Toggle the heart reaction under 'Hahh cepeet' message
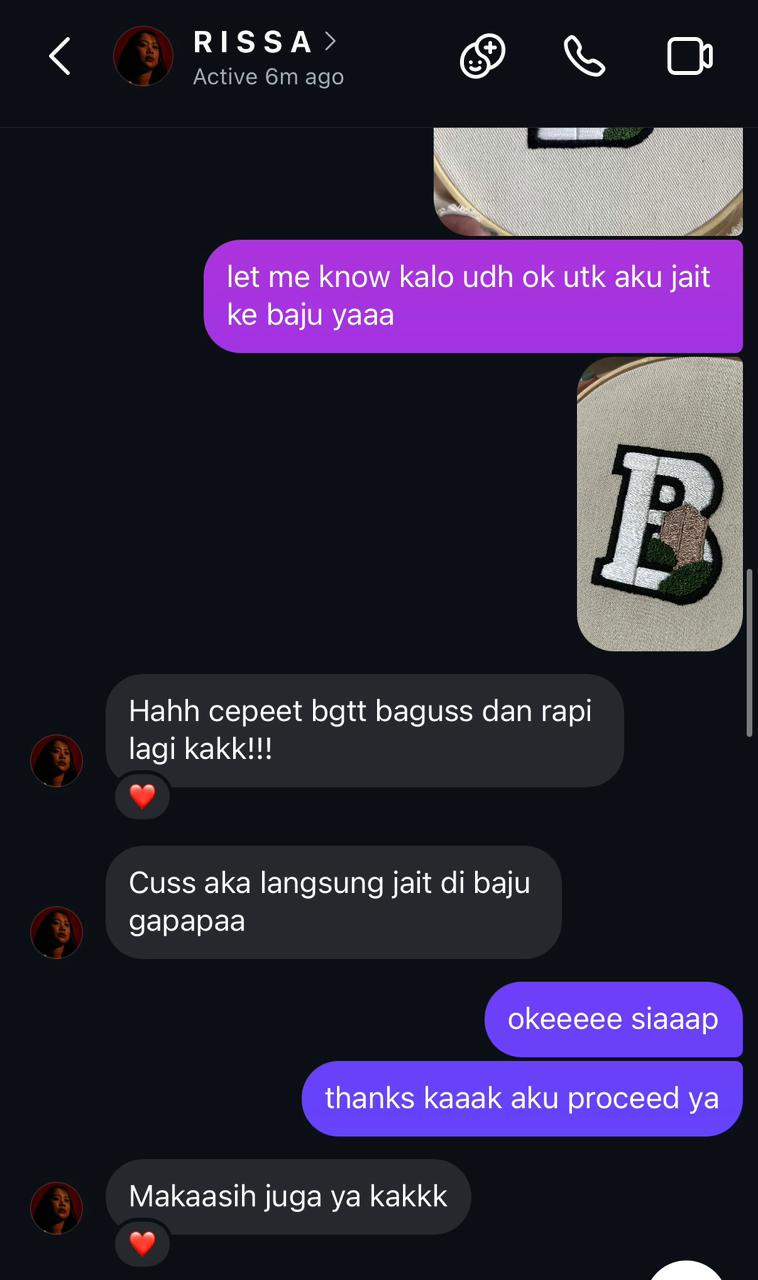 pos(143,797)
